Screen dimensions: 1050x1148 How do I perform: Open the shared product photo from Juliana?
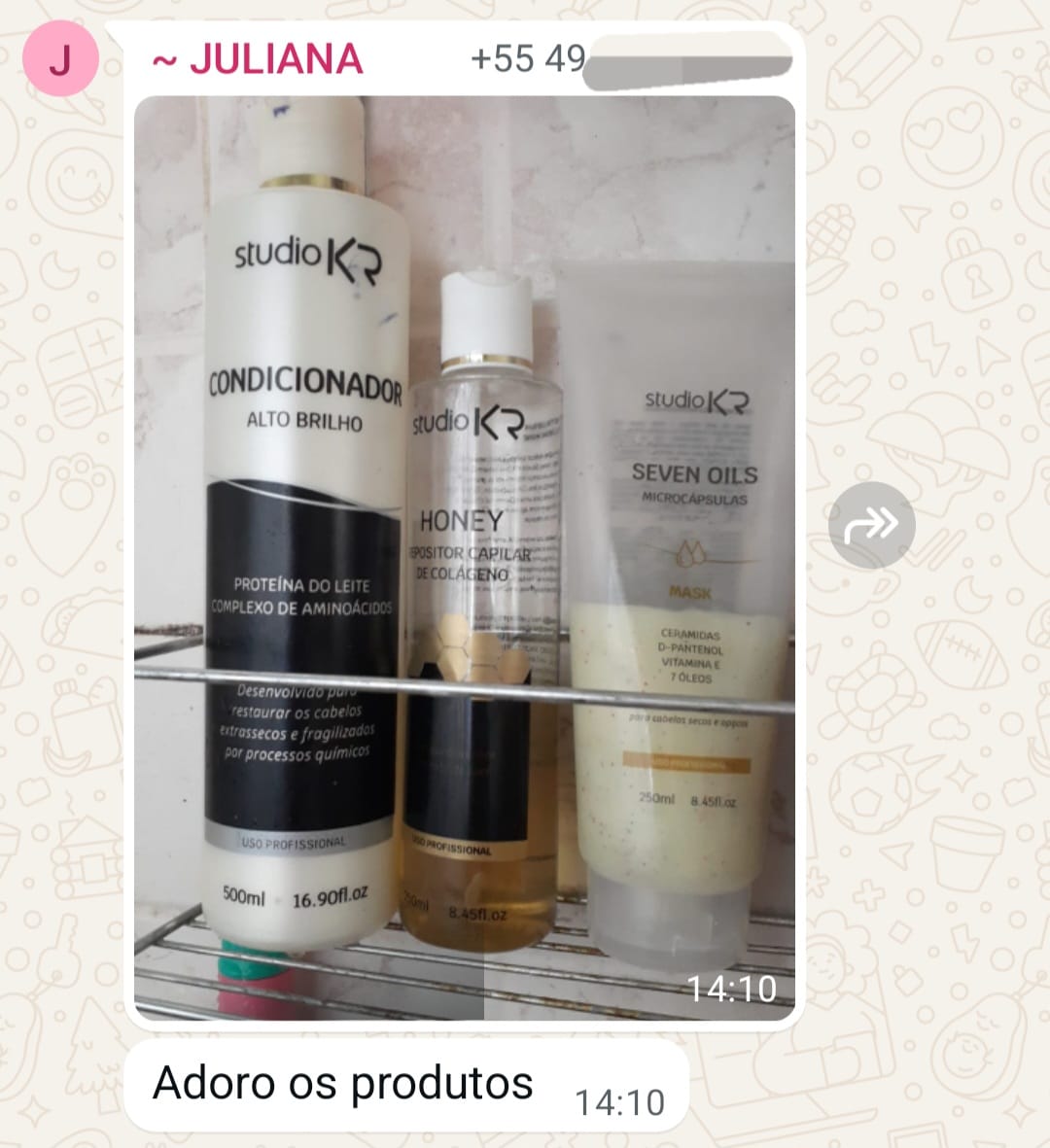pyautogui.click(x=464, y=557)
